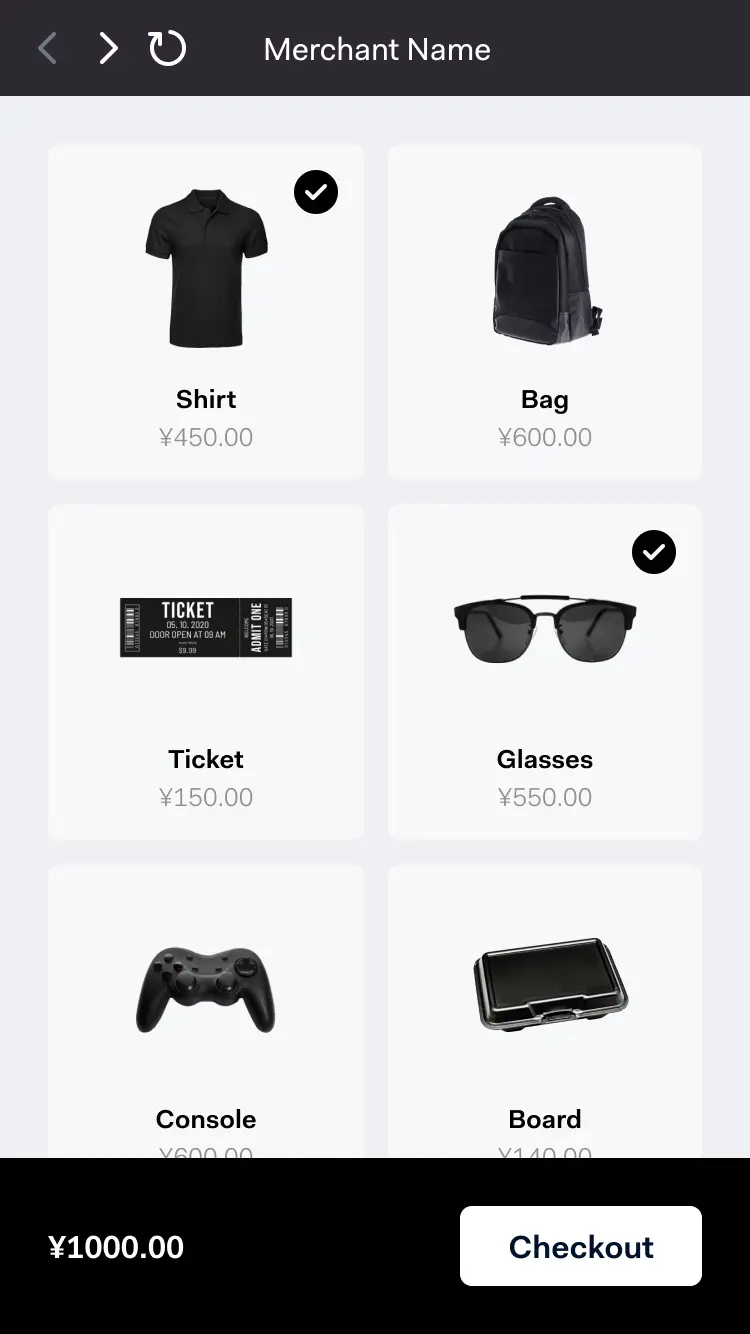Click the forward navigation arrow
Screen dimensions: 750x1334
click(107, 48)
